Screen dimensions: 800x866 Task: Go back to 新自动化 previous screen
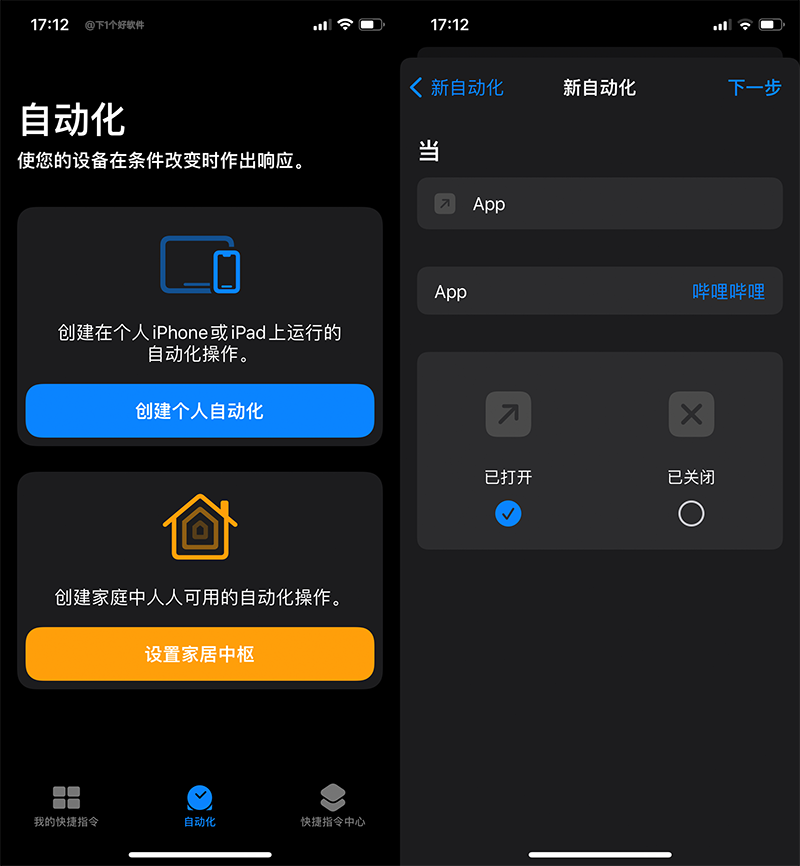click(457, 88)
